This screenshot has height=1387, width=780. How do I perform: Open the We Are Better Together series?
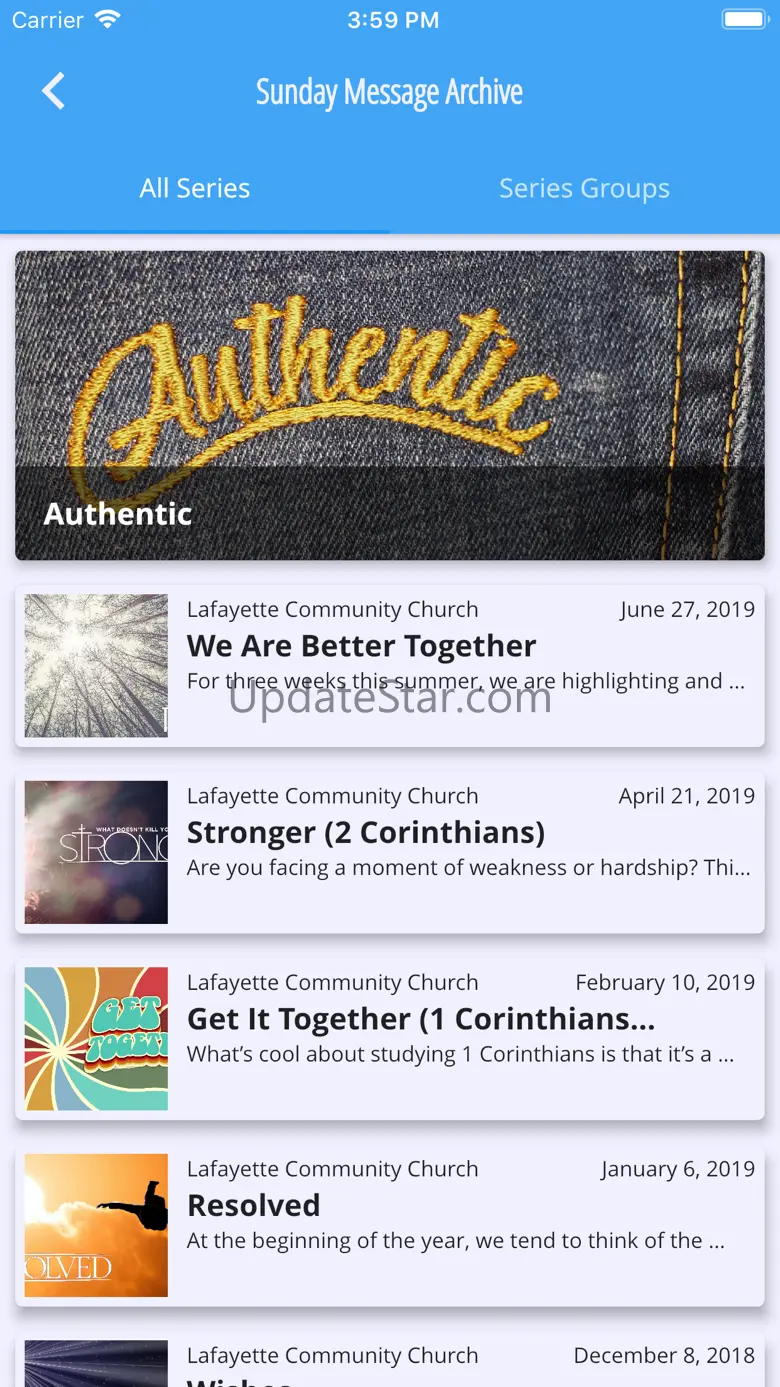(390, 666)
